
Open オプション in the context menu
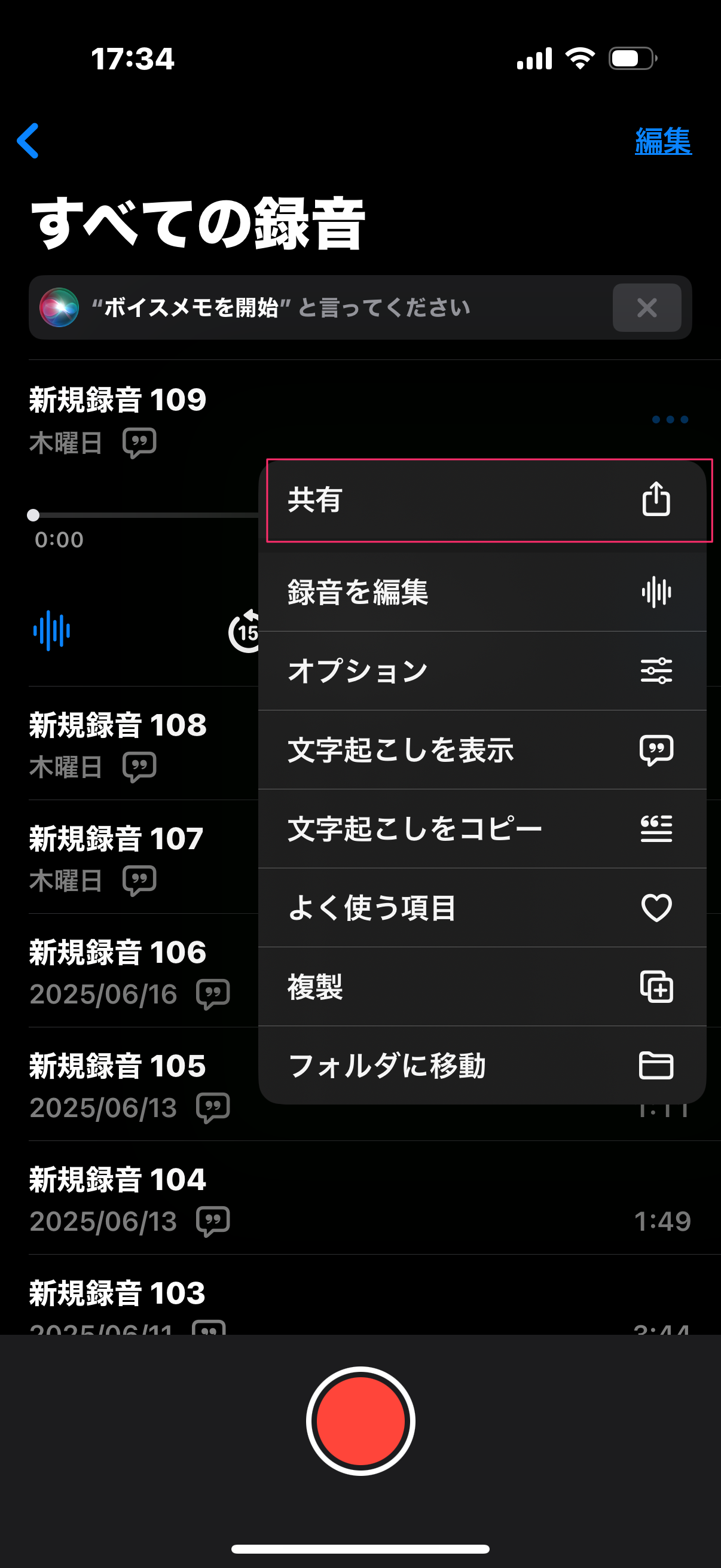point(482,671)
